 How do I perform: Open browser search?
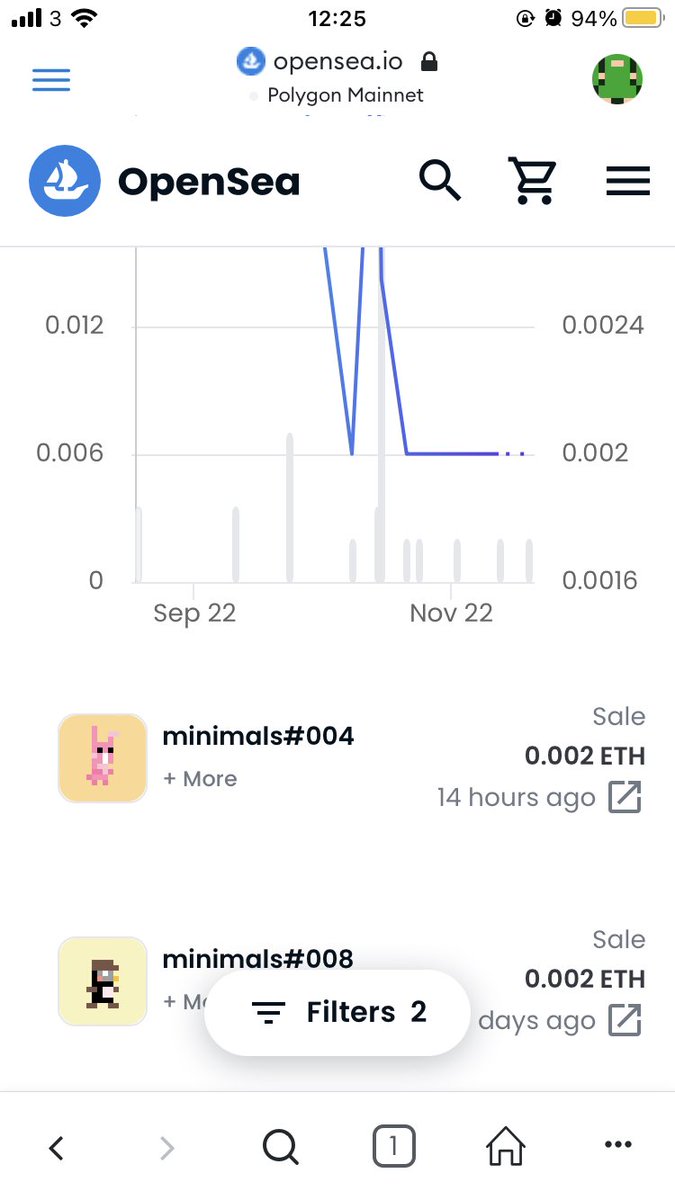coord(281,1148)
